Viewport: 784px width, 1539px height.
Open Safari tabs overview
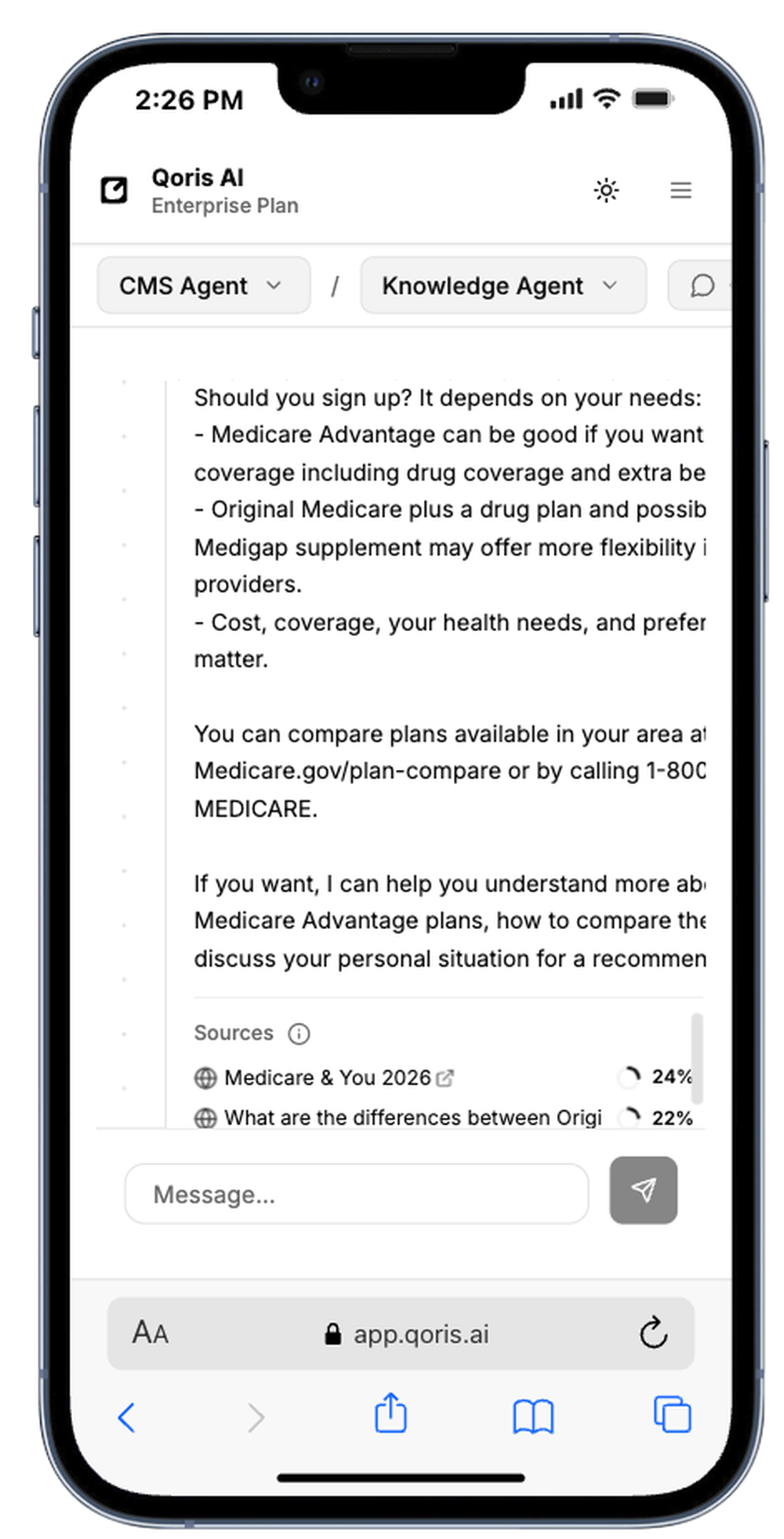tap(672, 1414)
